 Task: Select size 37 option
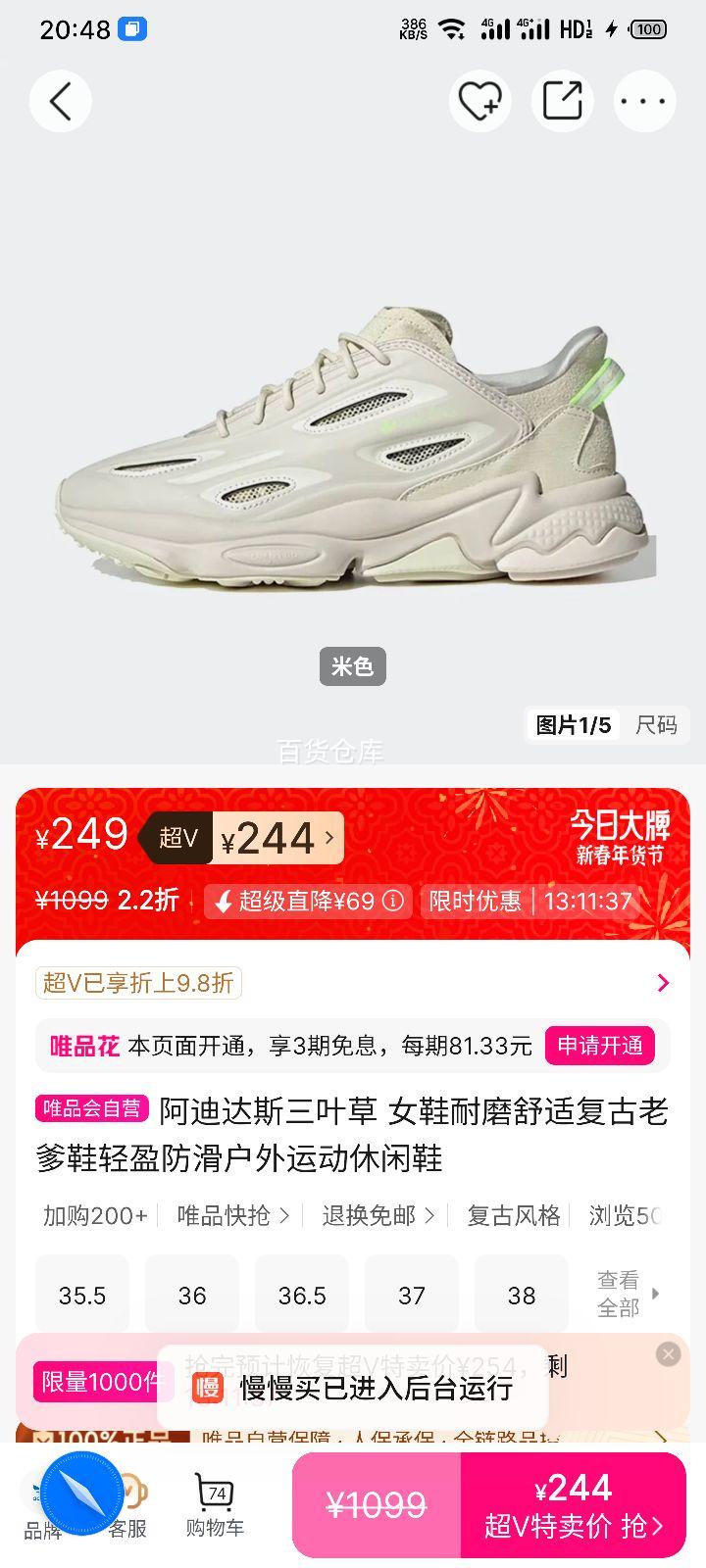pyautogui.click(x=411, y=1295)
